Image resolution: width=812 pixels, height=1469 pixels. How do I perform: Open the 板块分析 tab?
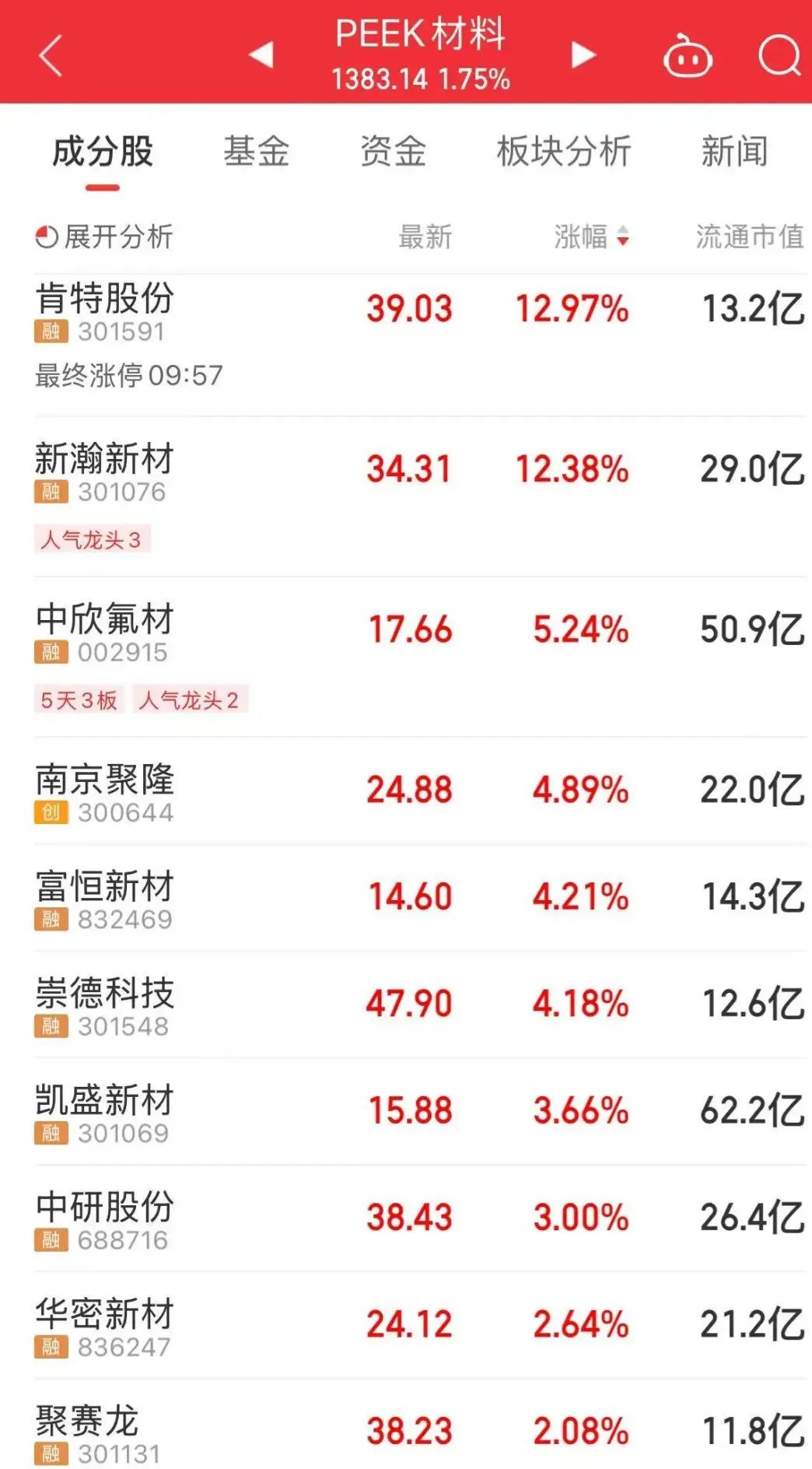(x=564, y=151)
